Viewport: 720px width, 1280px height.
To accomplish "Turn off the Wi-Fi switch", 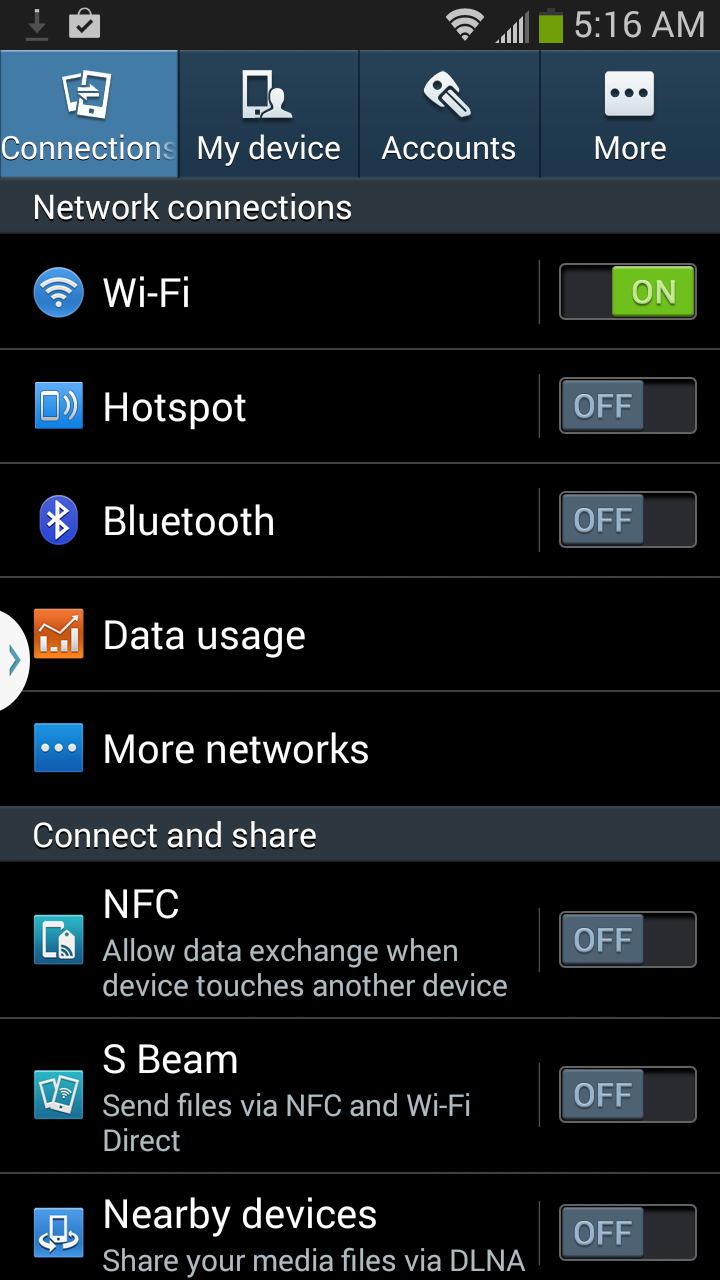I will 627,292.
